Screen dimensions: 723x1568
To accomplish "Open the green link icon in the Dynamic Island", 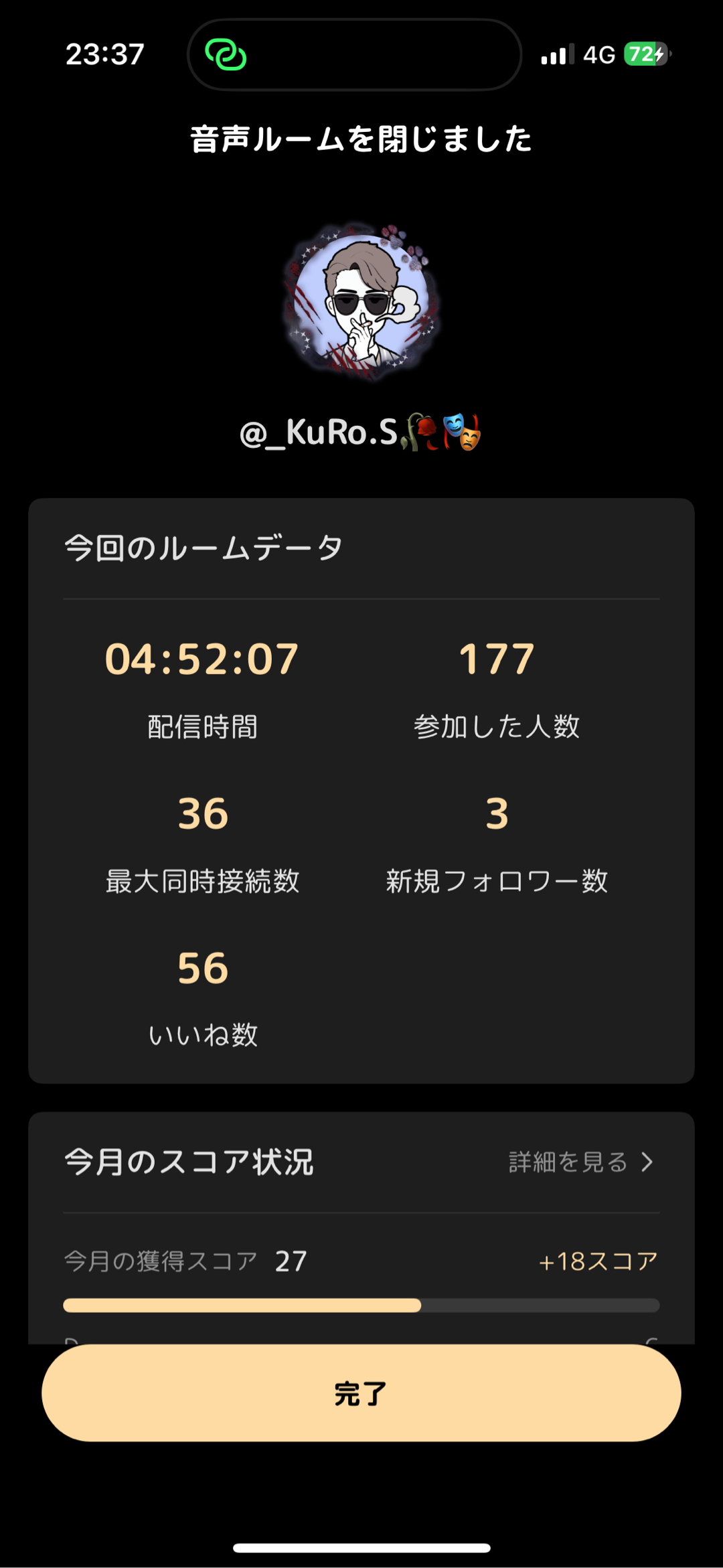I will [226, 54].
